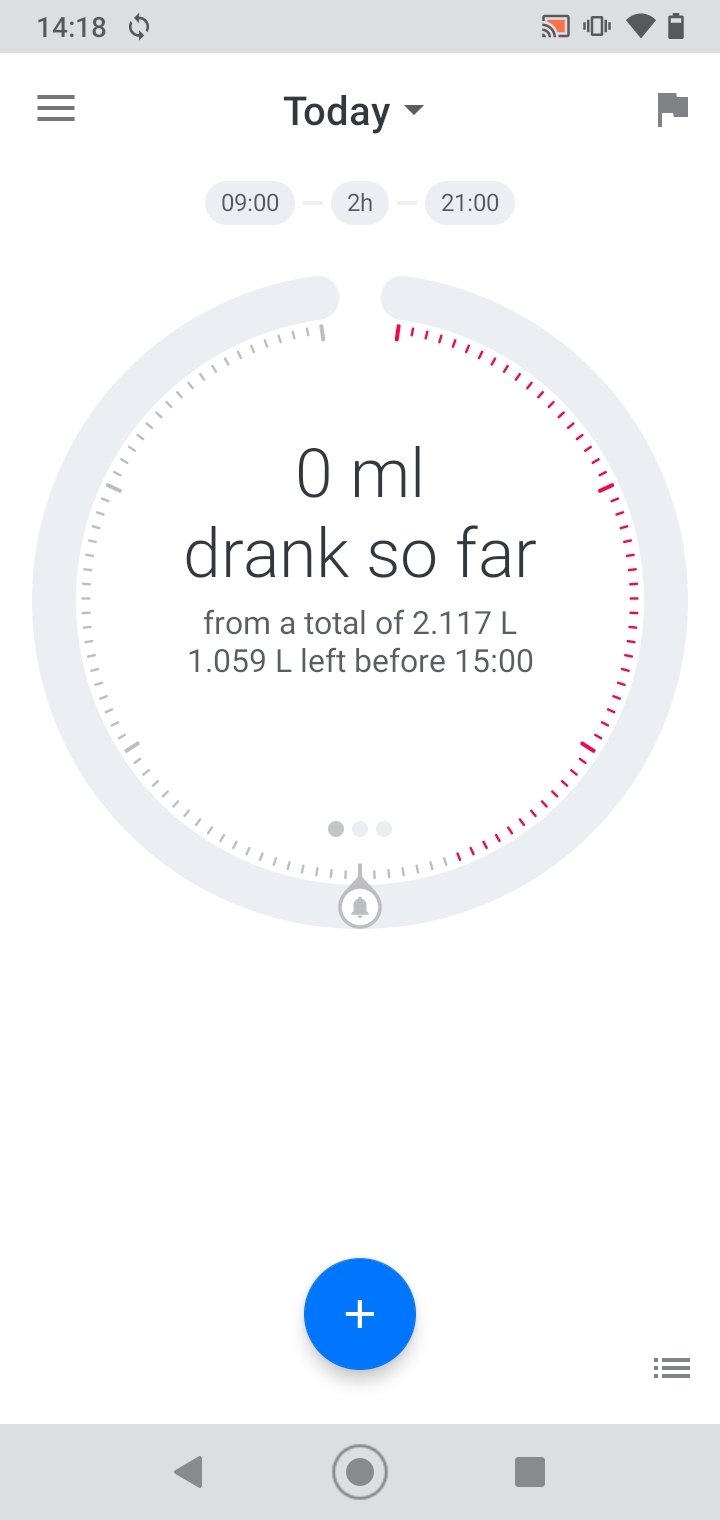Edit the 2h reminder interval chip

point(360,203)
